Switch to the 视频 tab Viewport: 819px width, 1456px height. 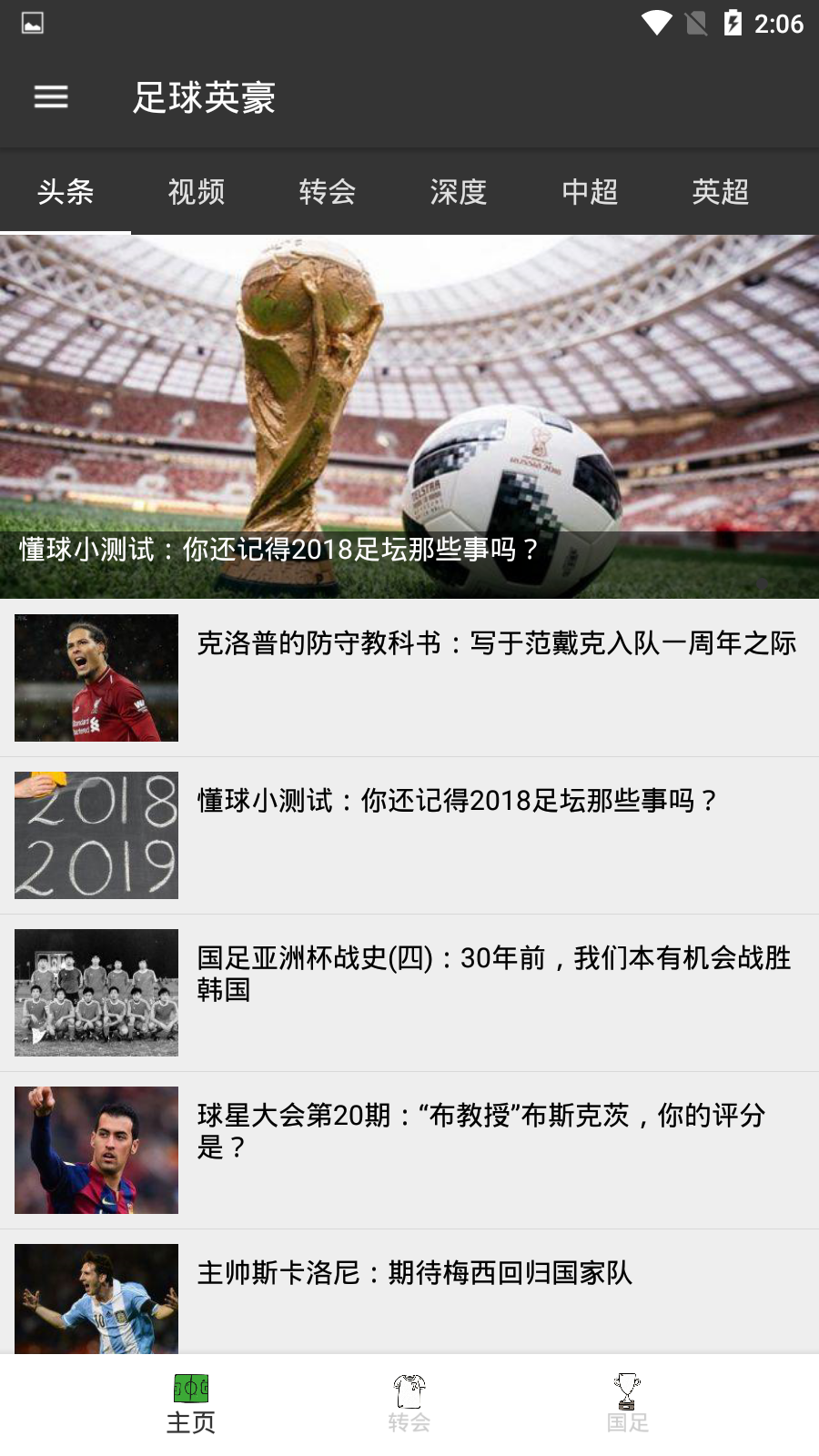coord(197,192)
